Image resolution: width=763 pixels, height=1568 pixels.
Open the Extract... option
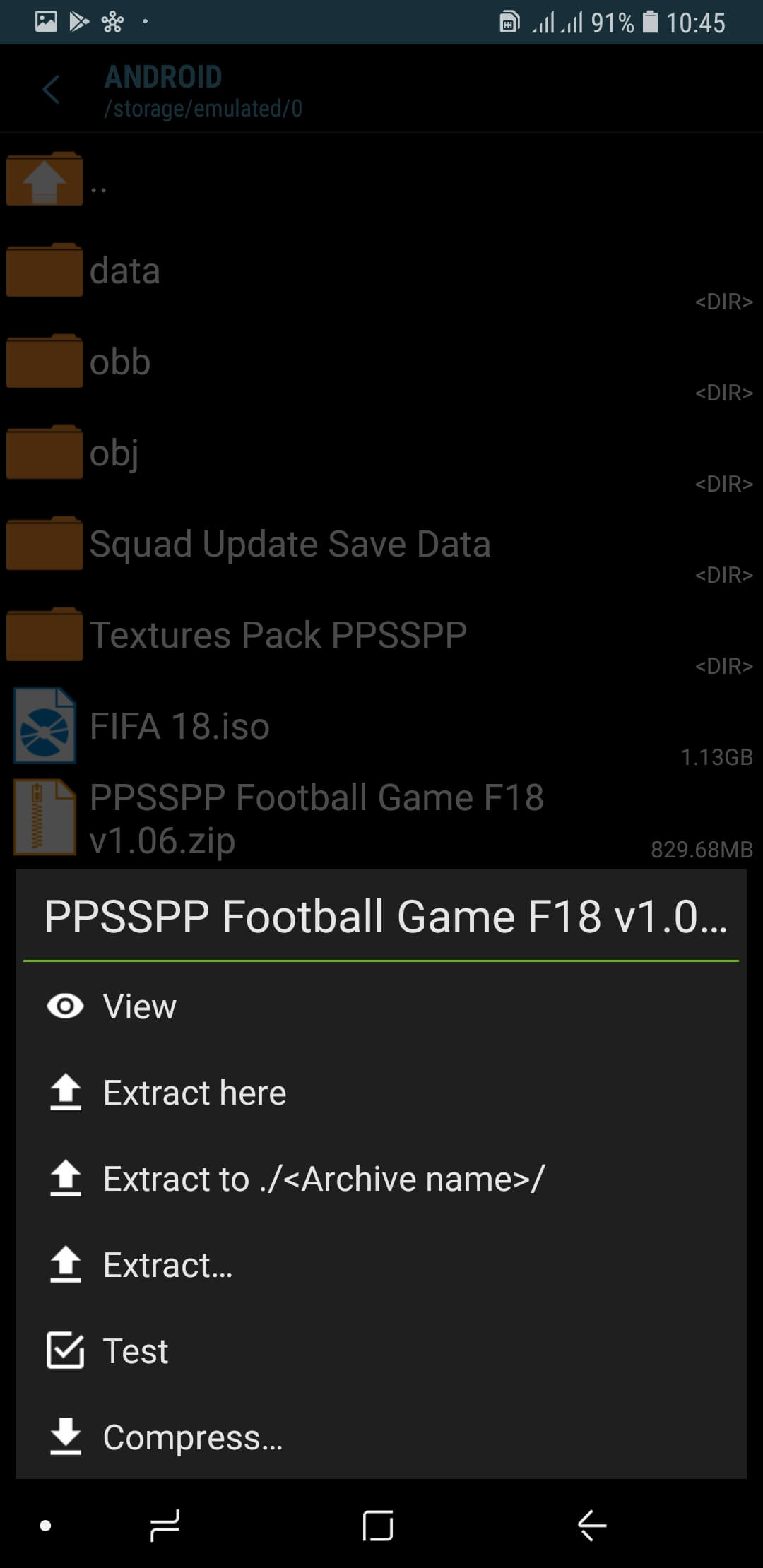coord(381,1265)
